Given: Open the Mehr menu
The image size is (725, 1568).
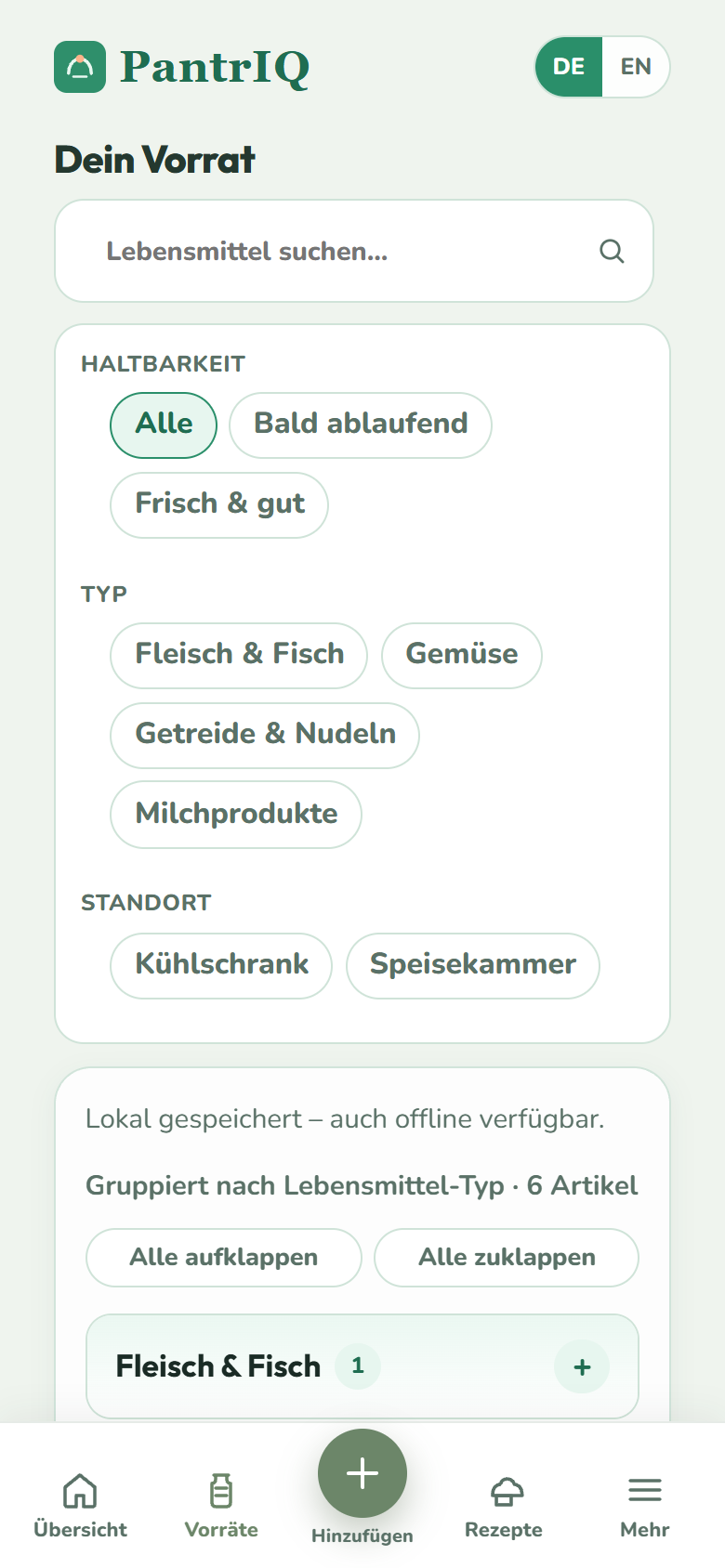Looking at the screenshot, I should pyautogui.click(x=645, y=1507).
